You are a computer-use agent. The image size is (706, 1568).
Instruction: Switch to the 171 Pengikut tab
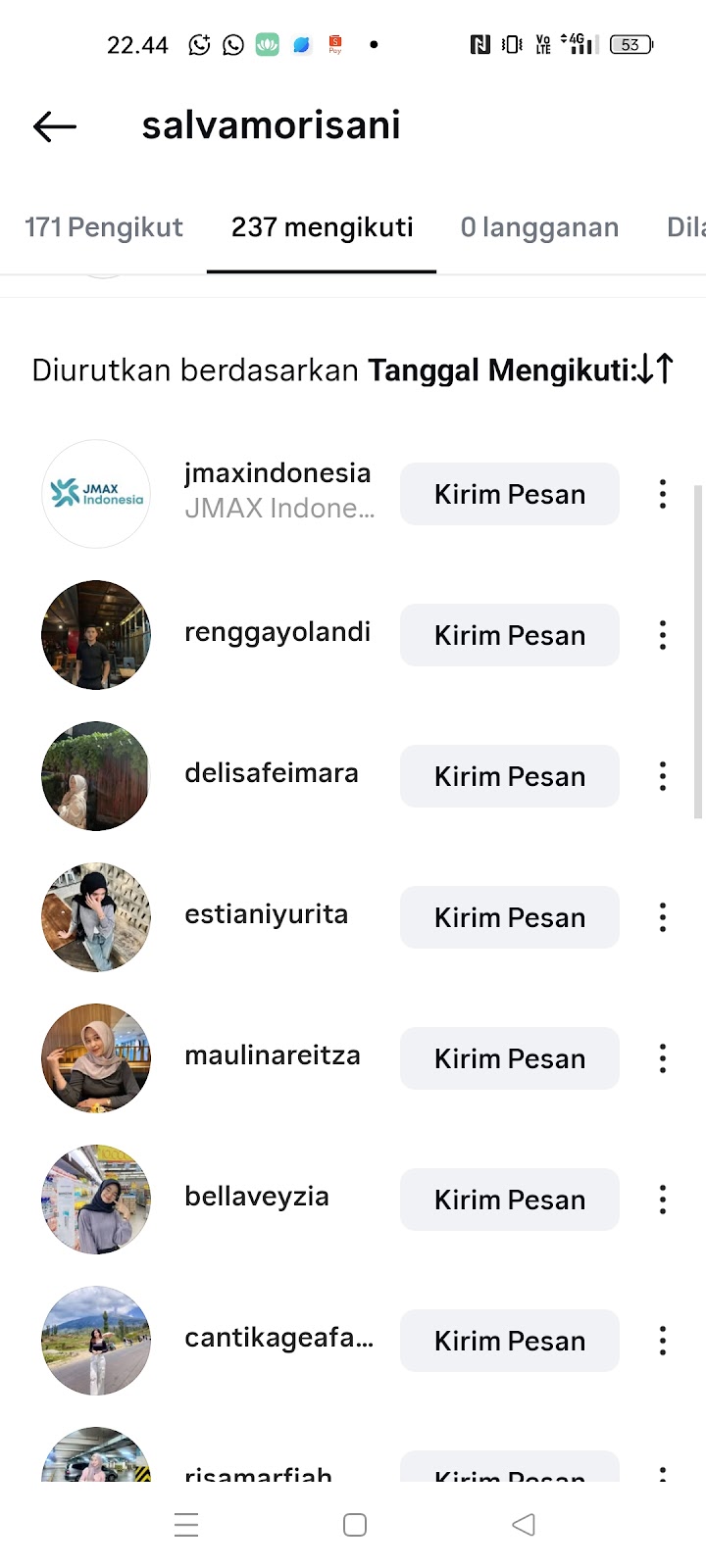point(104,227)
